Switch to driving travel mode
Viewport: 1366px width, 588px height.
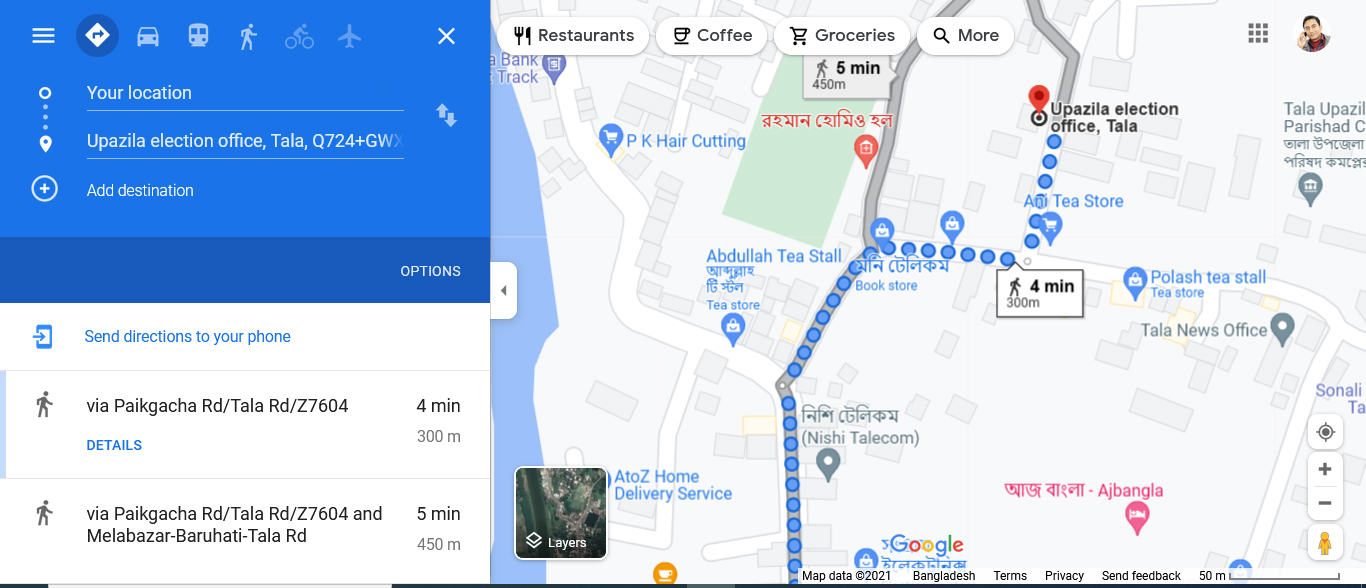[x=148, y=36]
